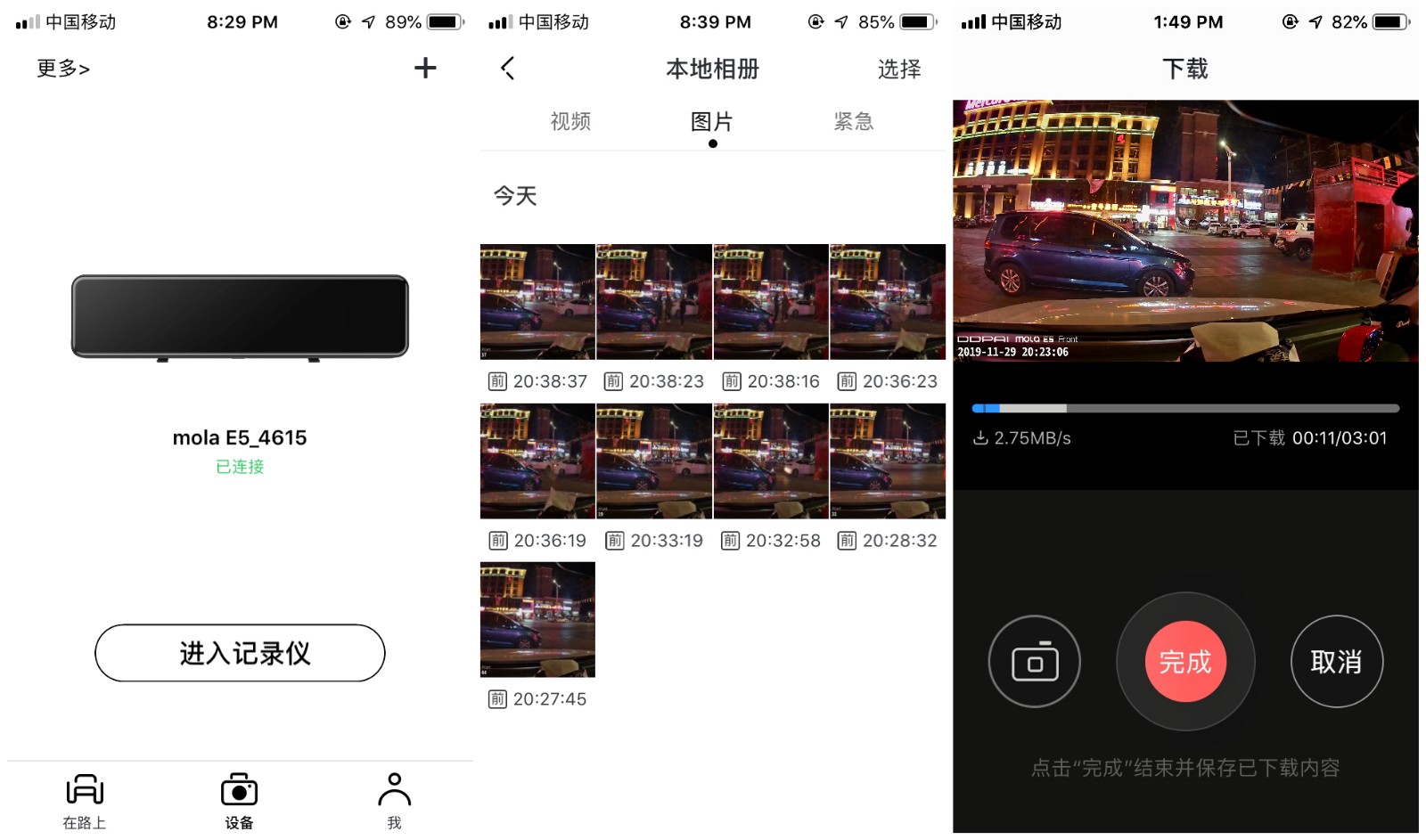Capture a snapshot with the camera button

click(x=1034, y=661)
